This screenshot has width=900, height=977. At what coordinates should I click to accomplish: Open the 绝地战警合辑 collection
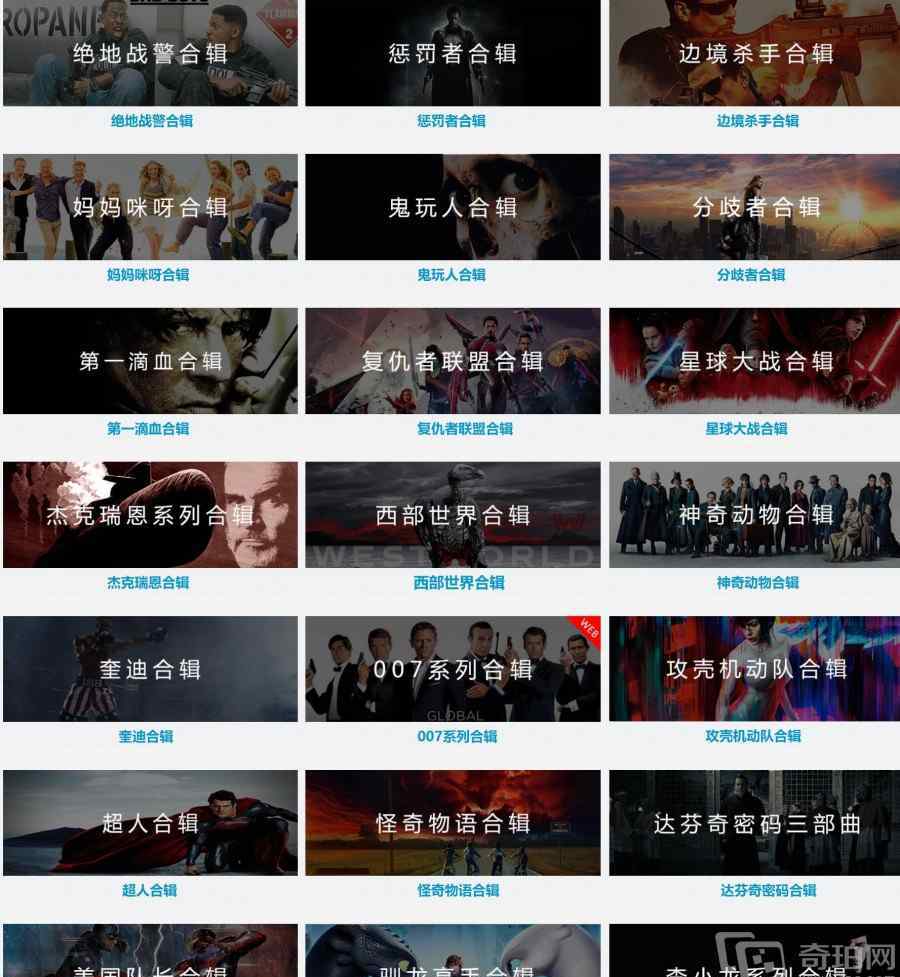(x=150, y=54)
